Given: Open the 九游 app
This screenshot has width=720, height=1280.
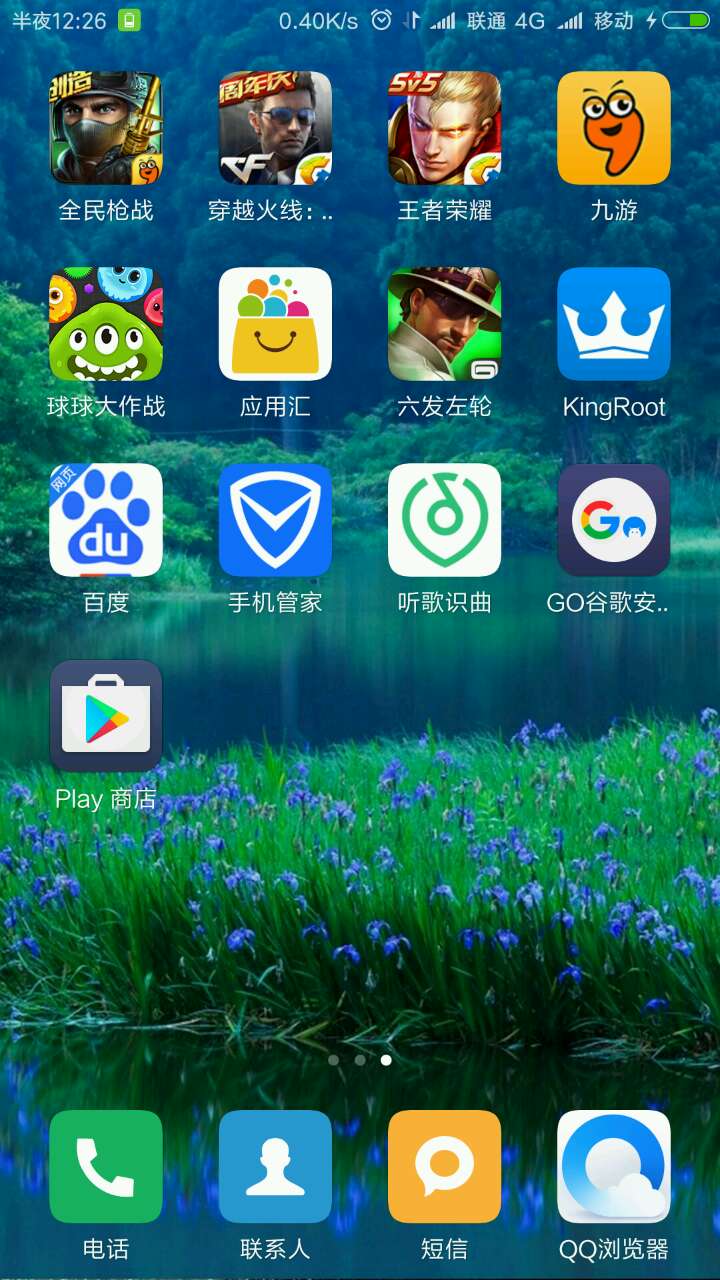Looking at the screenshot, I should point(613,128).
